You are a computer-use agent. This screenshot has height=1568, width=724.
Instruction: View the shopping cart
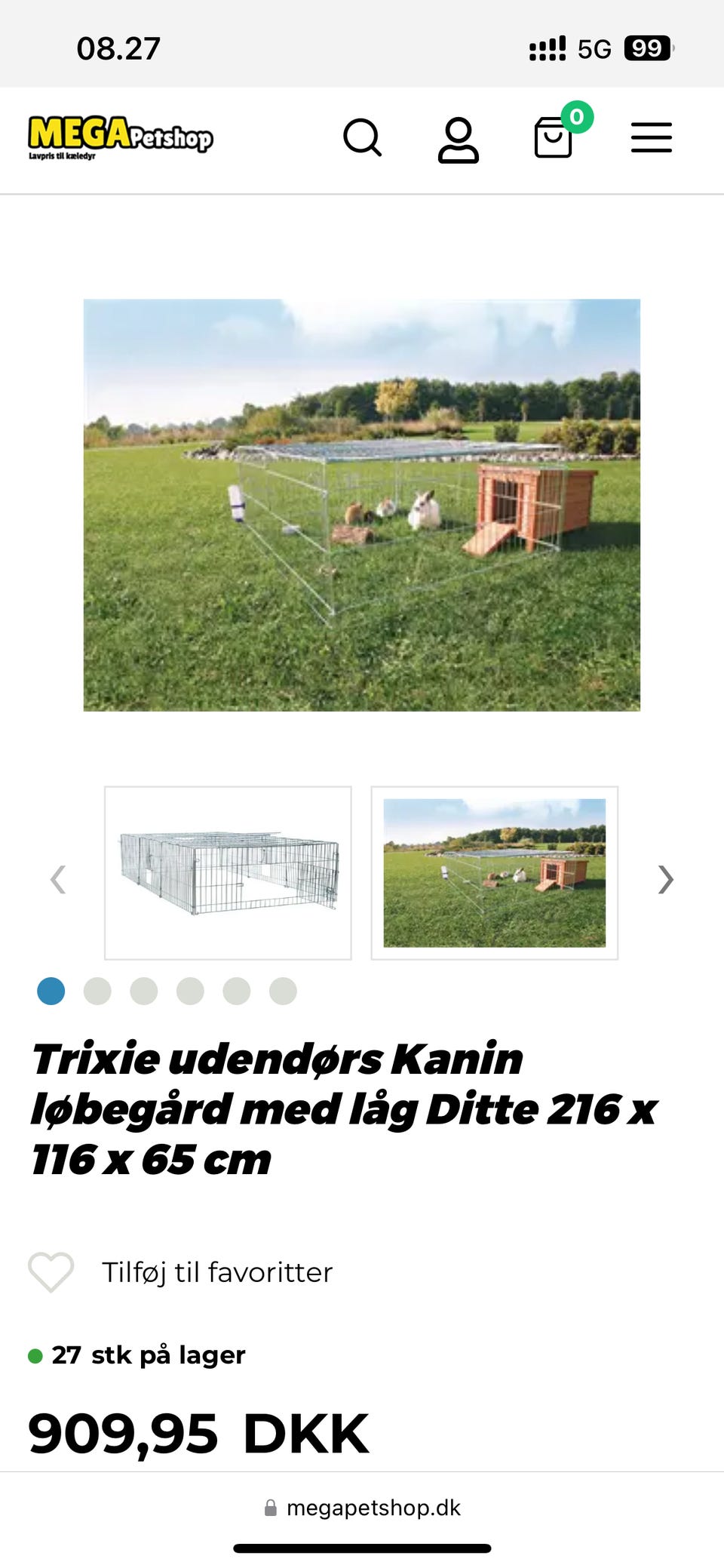coord(554,140)
